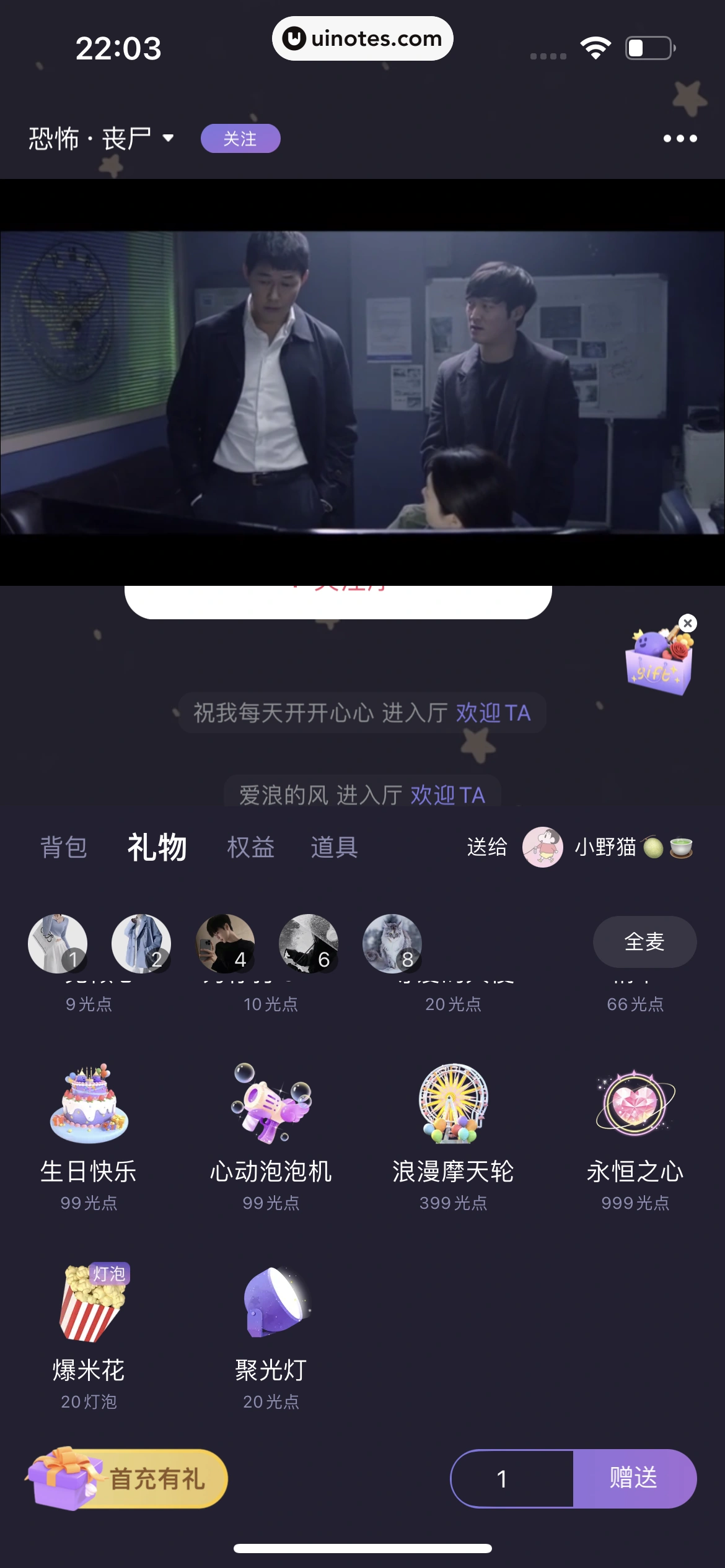Screen dimensions: 725x1568
Task: Select mic seat 8 avatar
Action: coord(392,943)
